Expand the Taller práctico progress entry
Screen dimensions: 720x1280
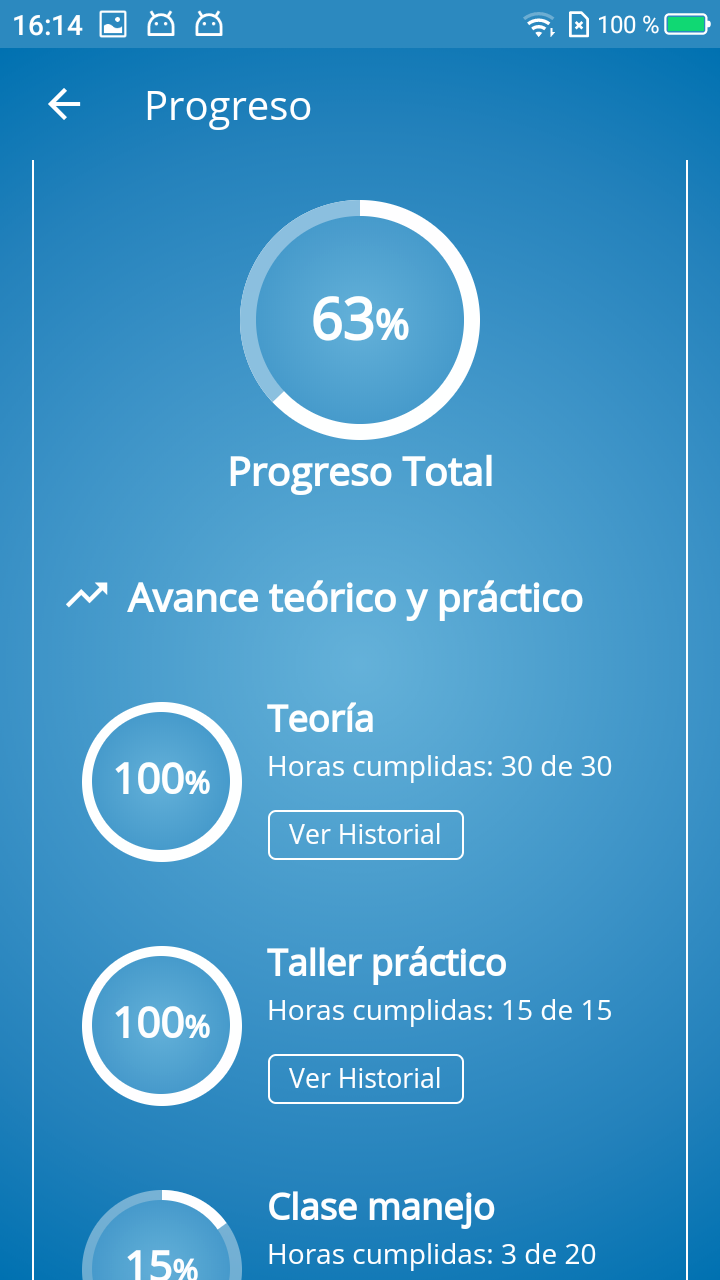(x=387, y=962)
